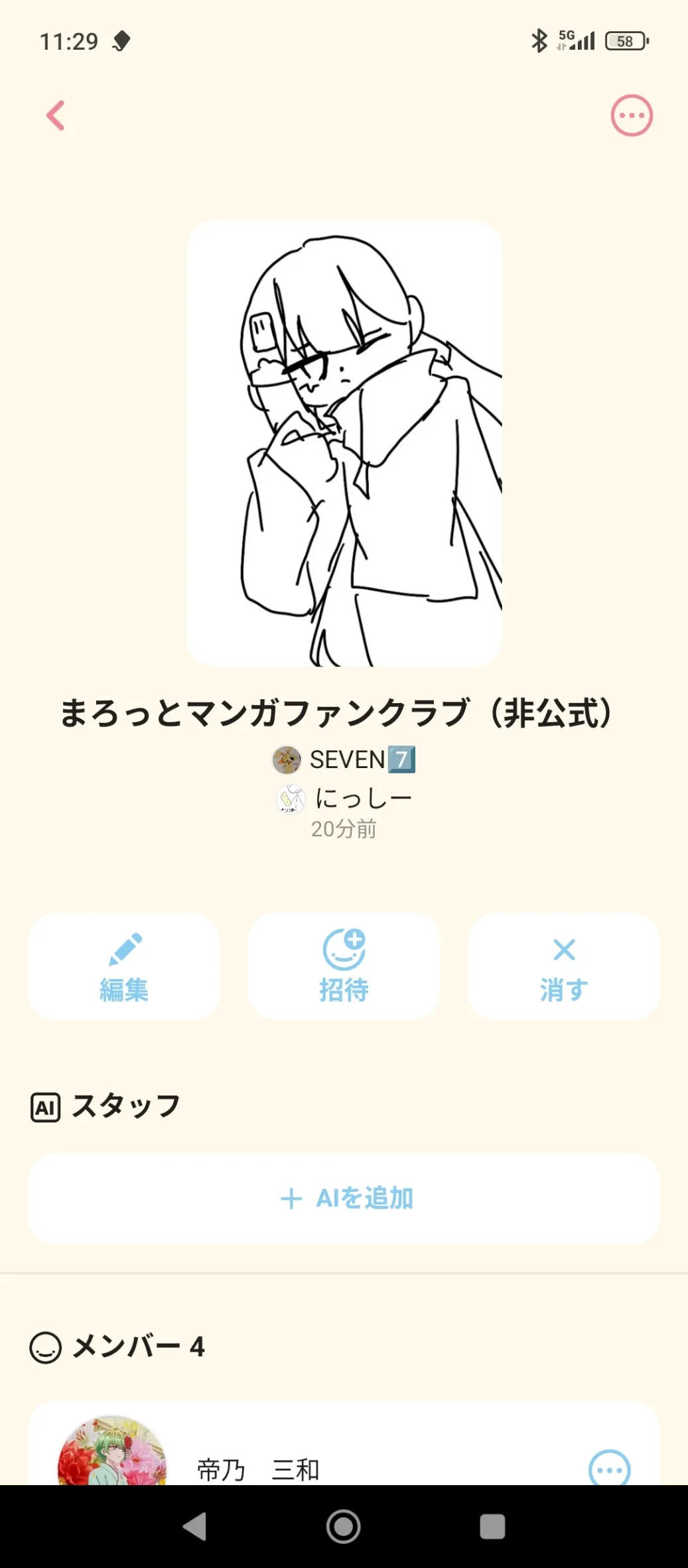
Task: Go back using the pink arrow
Action: (x=56, y=115)
